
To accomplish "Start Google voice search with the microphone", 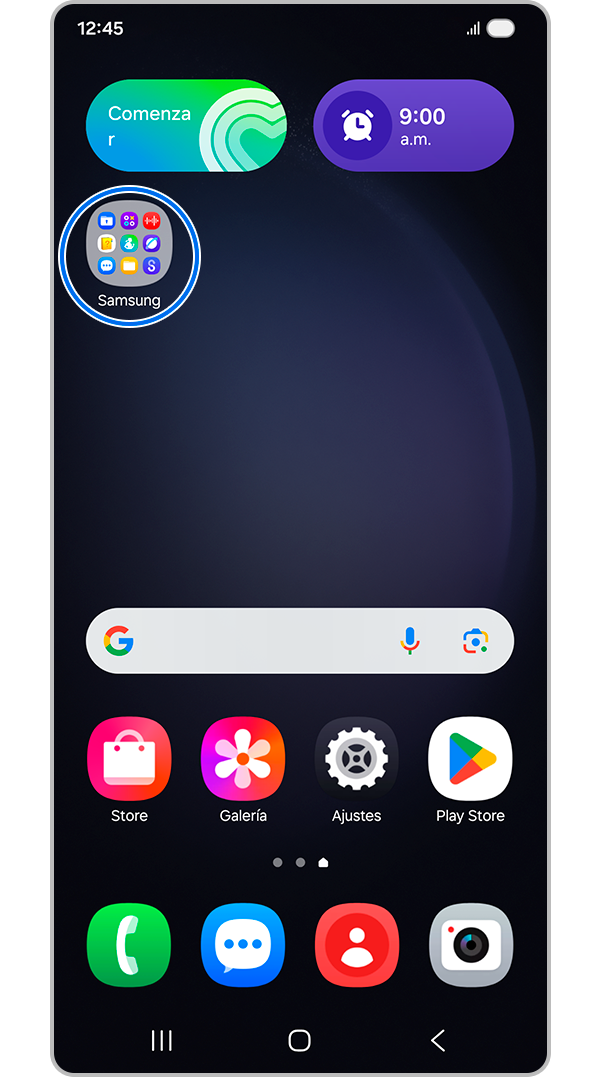I will pos(409,640).
